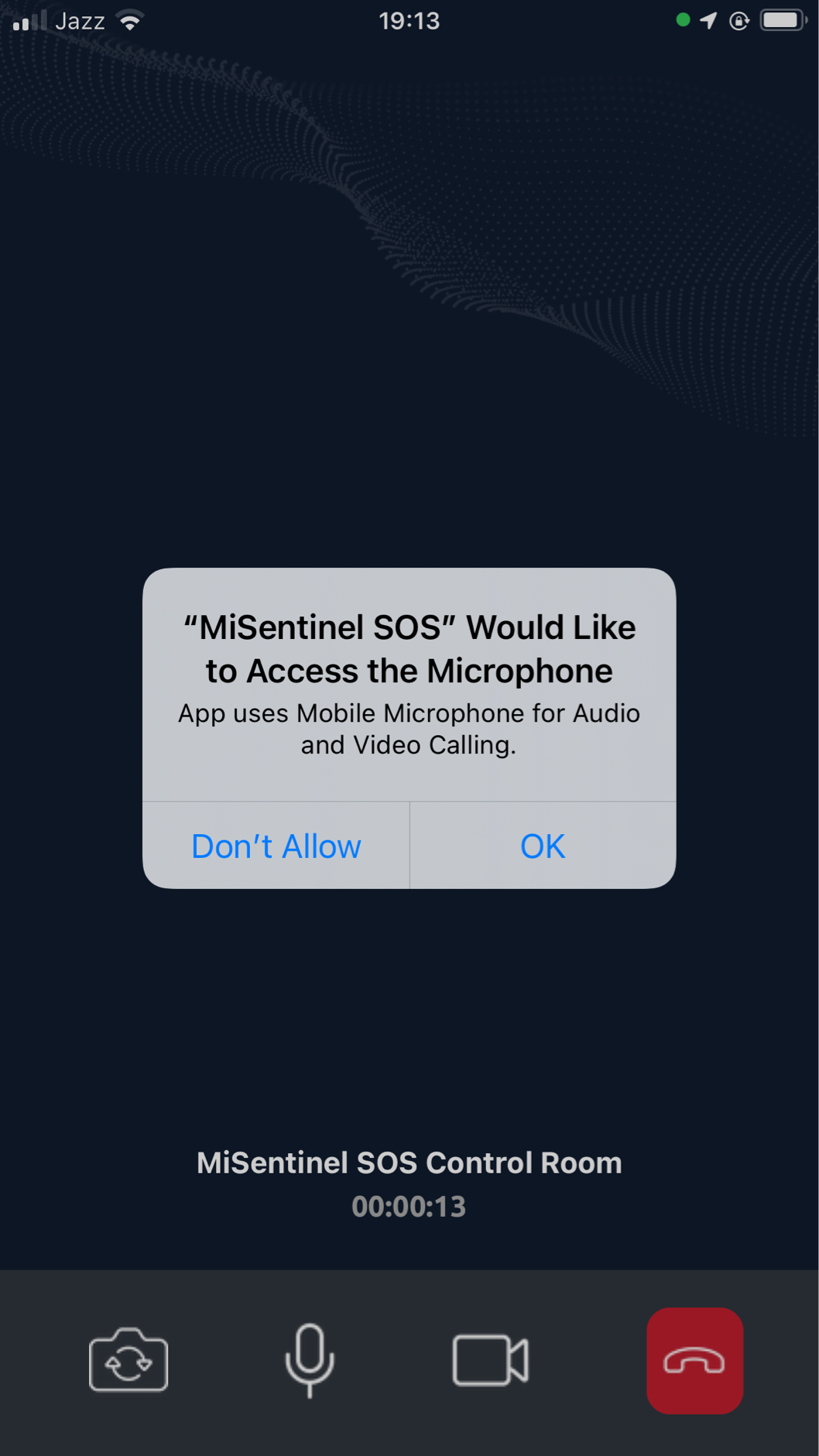Select Don't Allow for microphone access
This screenshot has height=1456, width=819.
pyautogui.click(x=276, y=846)
